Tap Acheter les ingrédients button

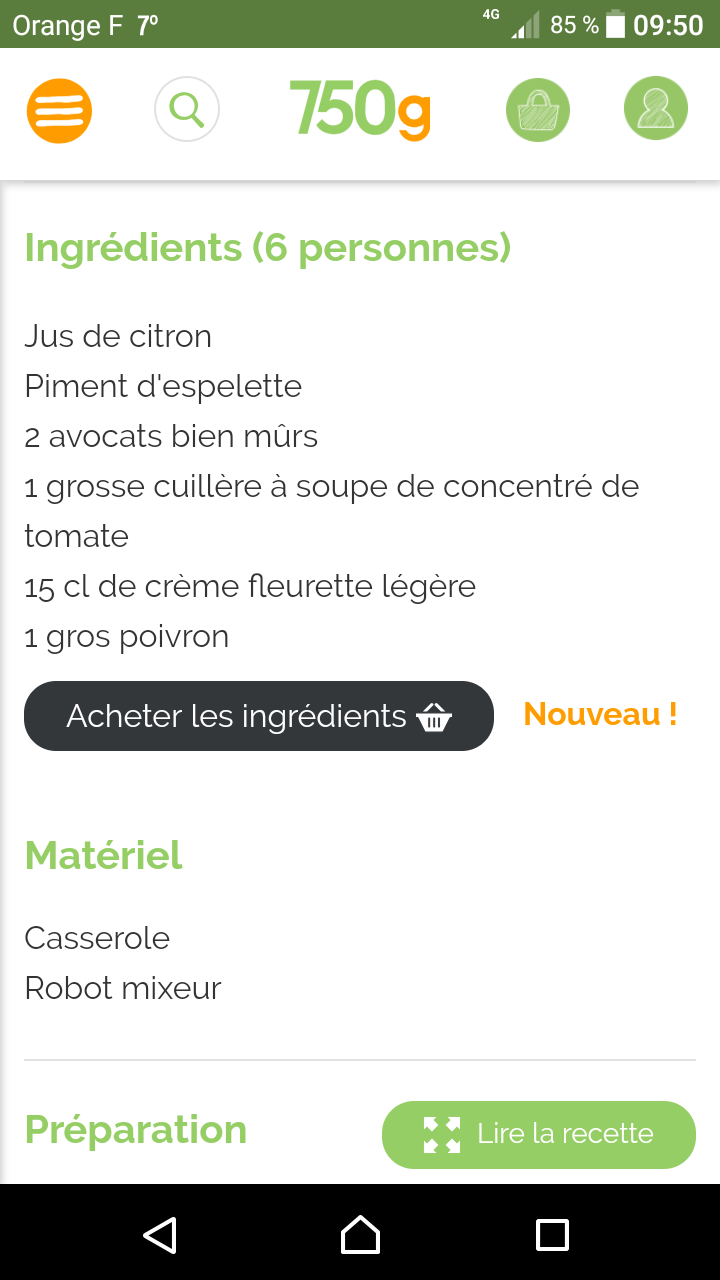[x=259, y=716]
